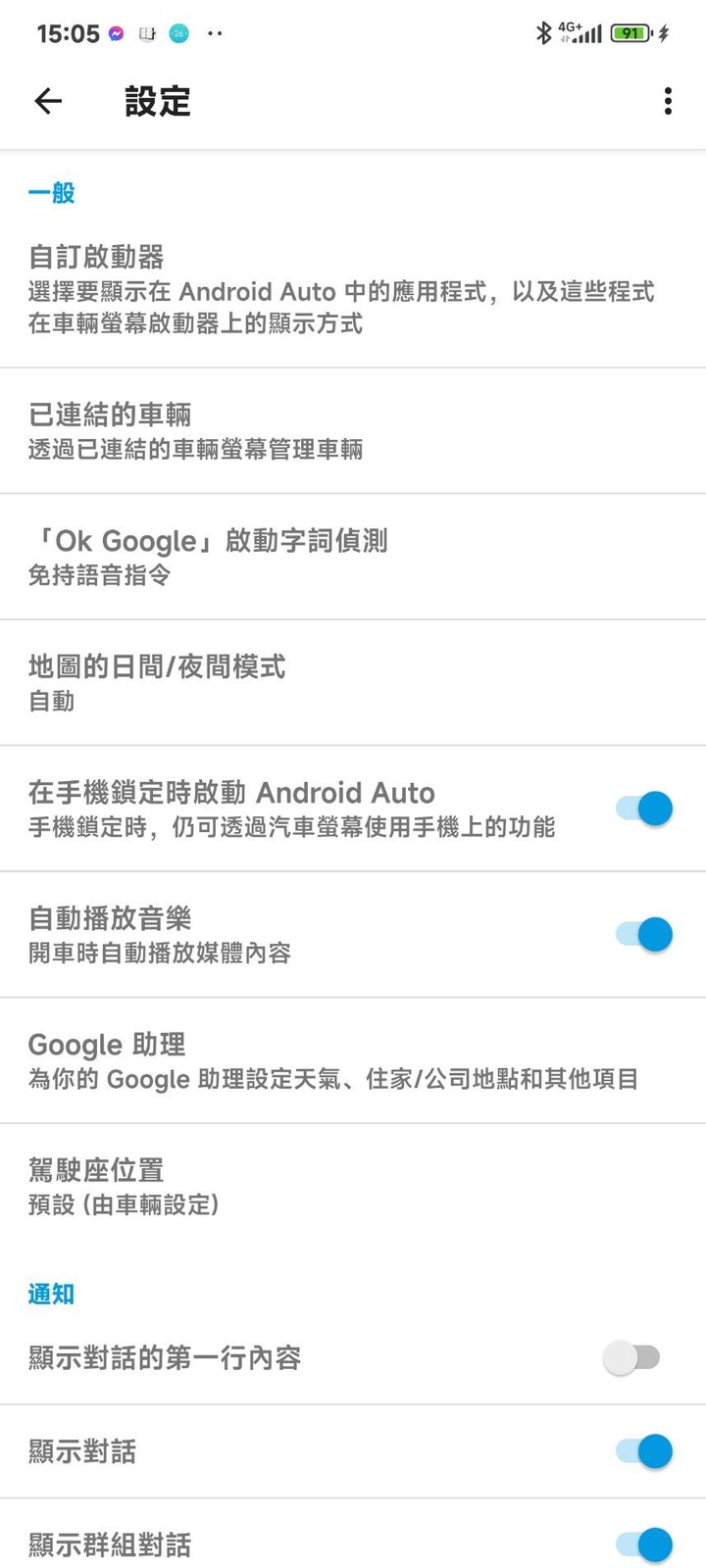Open 已連結的車輛
706x1568 pixels.
pos(353,431)
